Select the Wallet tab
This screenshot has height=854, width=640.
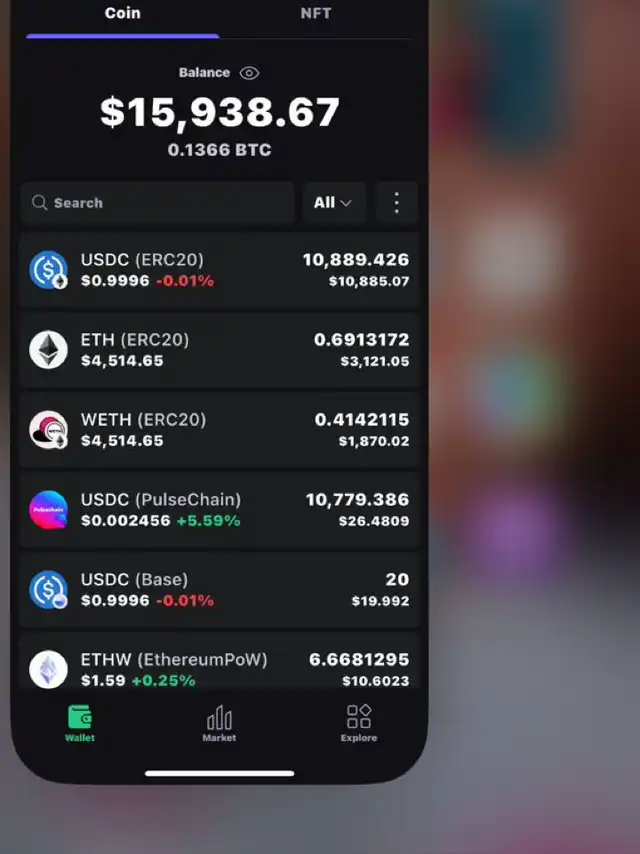click(80, 723)
